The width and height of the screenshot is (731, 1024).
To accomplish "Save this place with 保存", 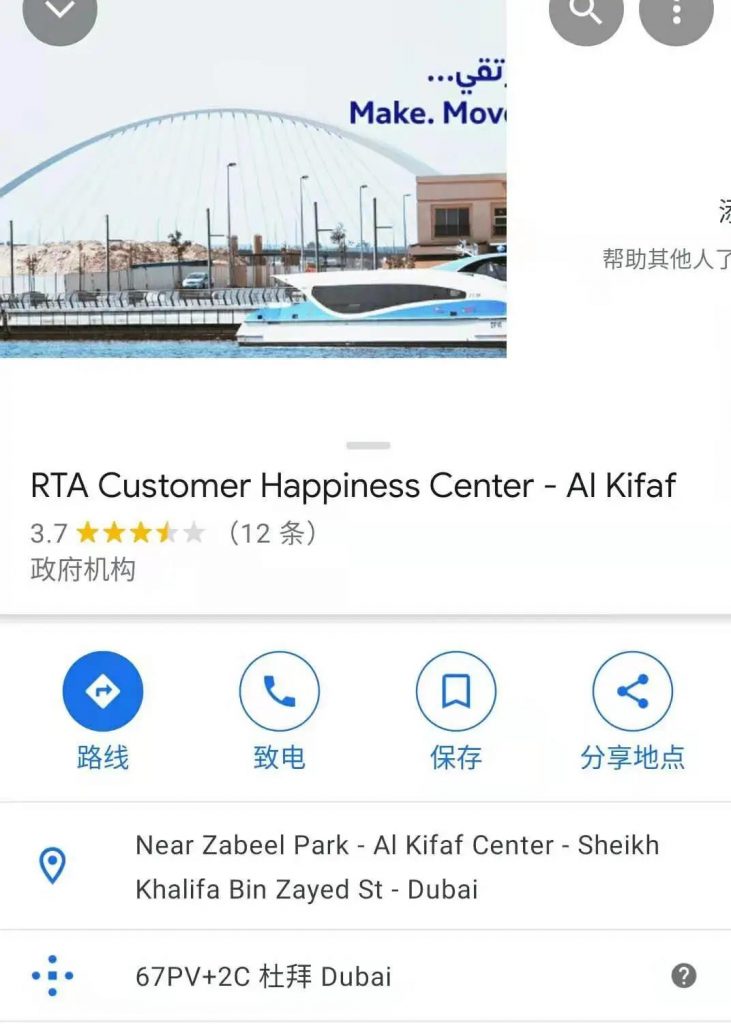I will pyautogui.click(x=456, y=692).
